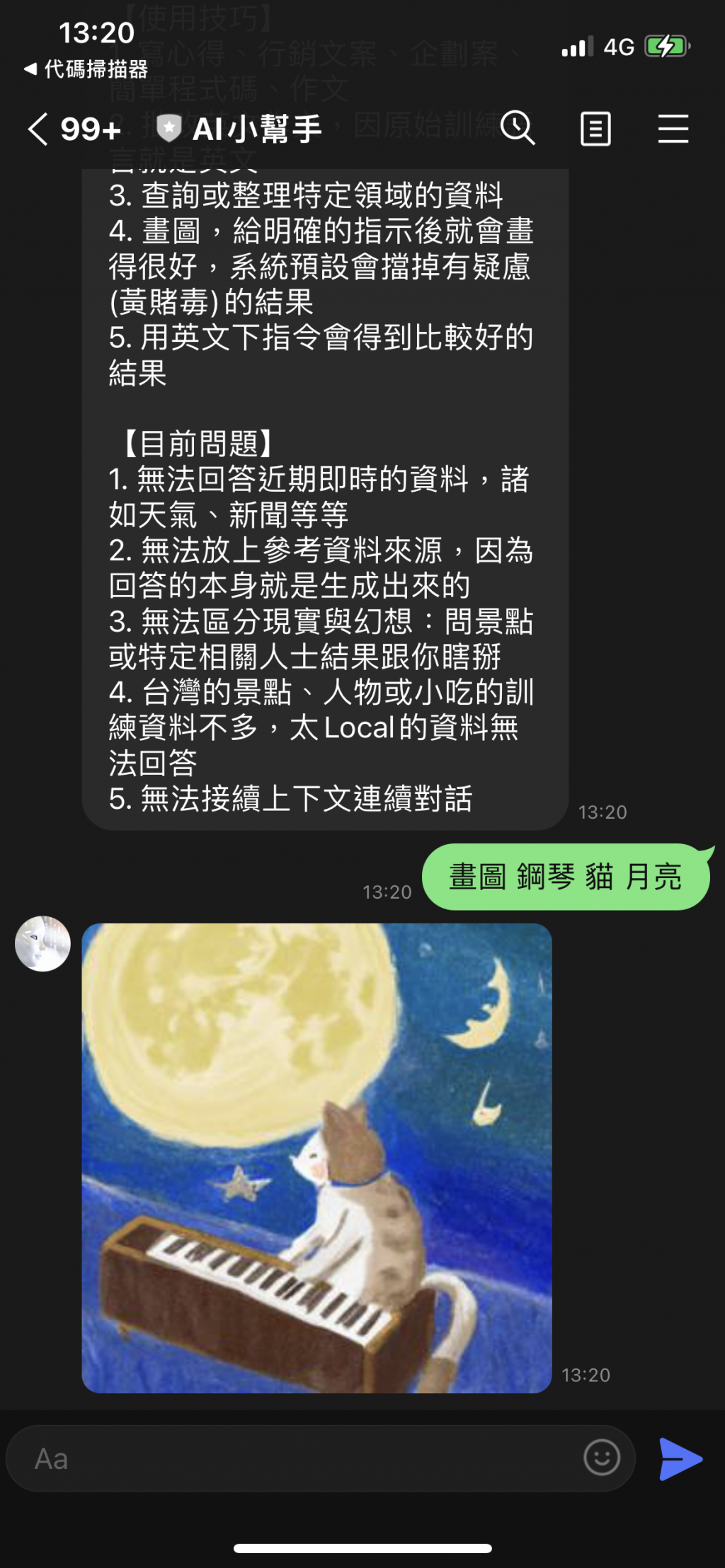Viewport: 725px width, 1568px height.
Task: Search within the AI小幫手 chat
Action: click(x=518, y=129)
